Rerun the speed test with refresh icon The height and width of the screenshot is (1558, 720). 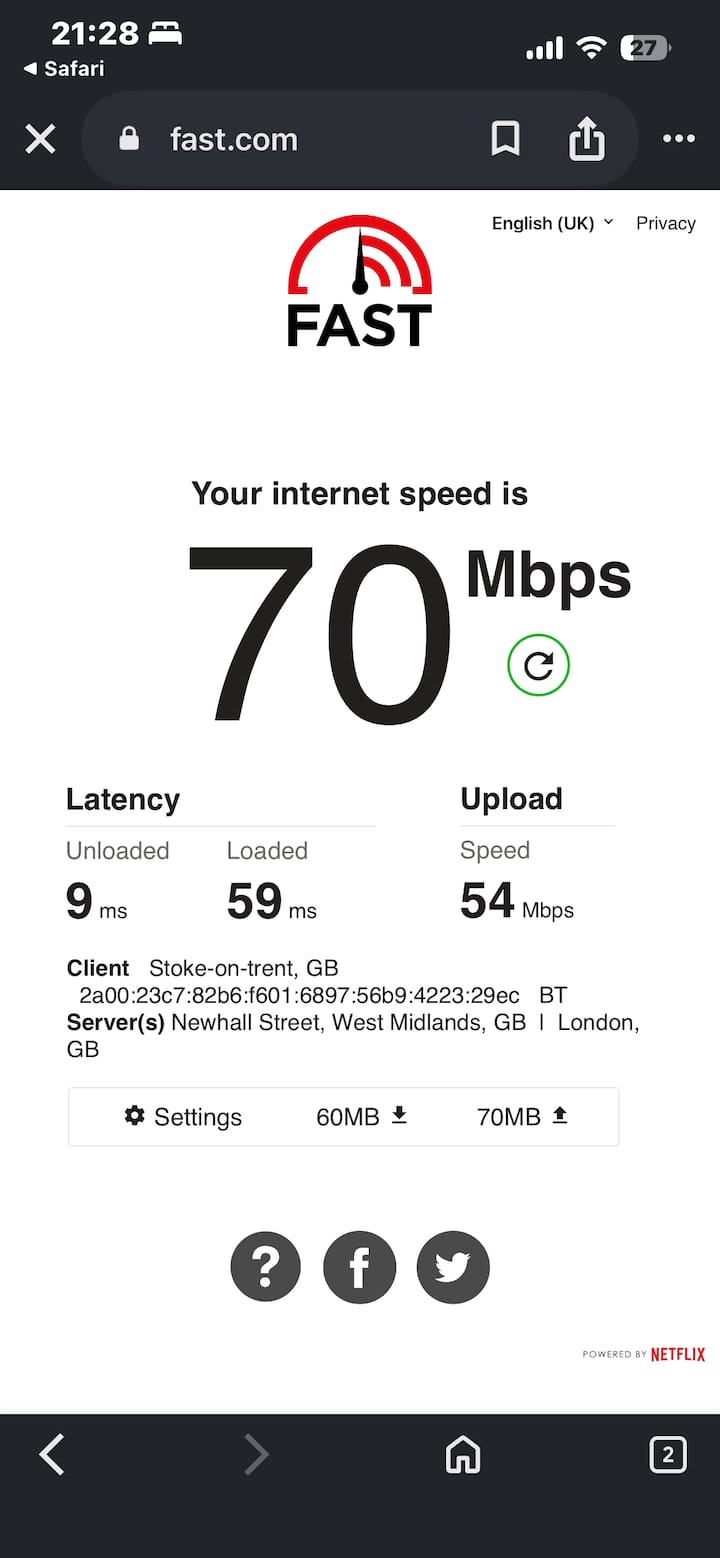click(538, 666)
